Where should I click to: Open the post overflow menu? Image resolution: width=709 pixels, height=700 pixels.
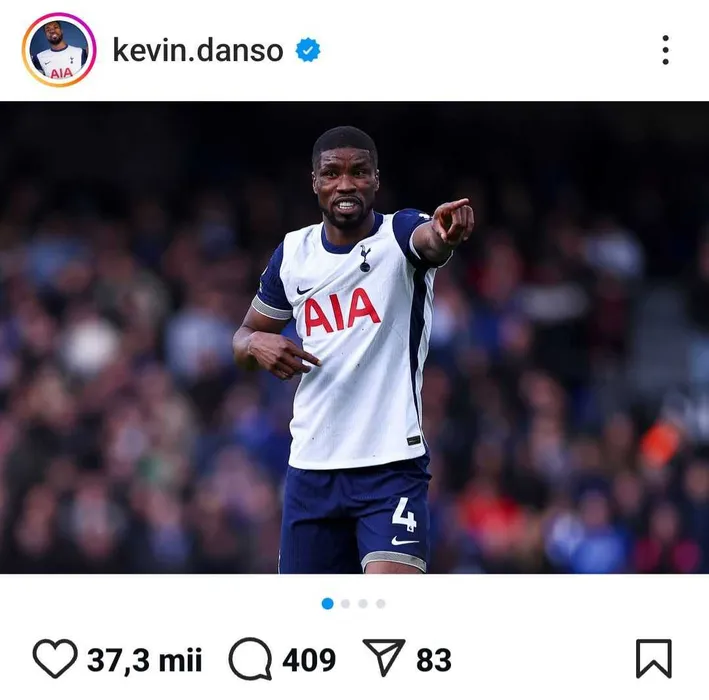click(665, 50)
